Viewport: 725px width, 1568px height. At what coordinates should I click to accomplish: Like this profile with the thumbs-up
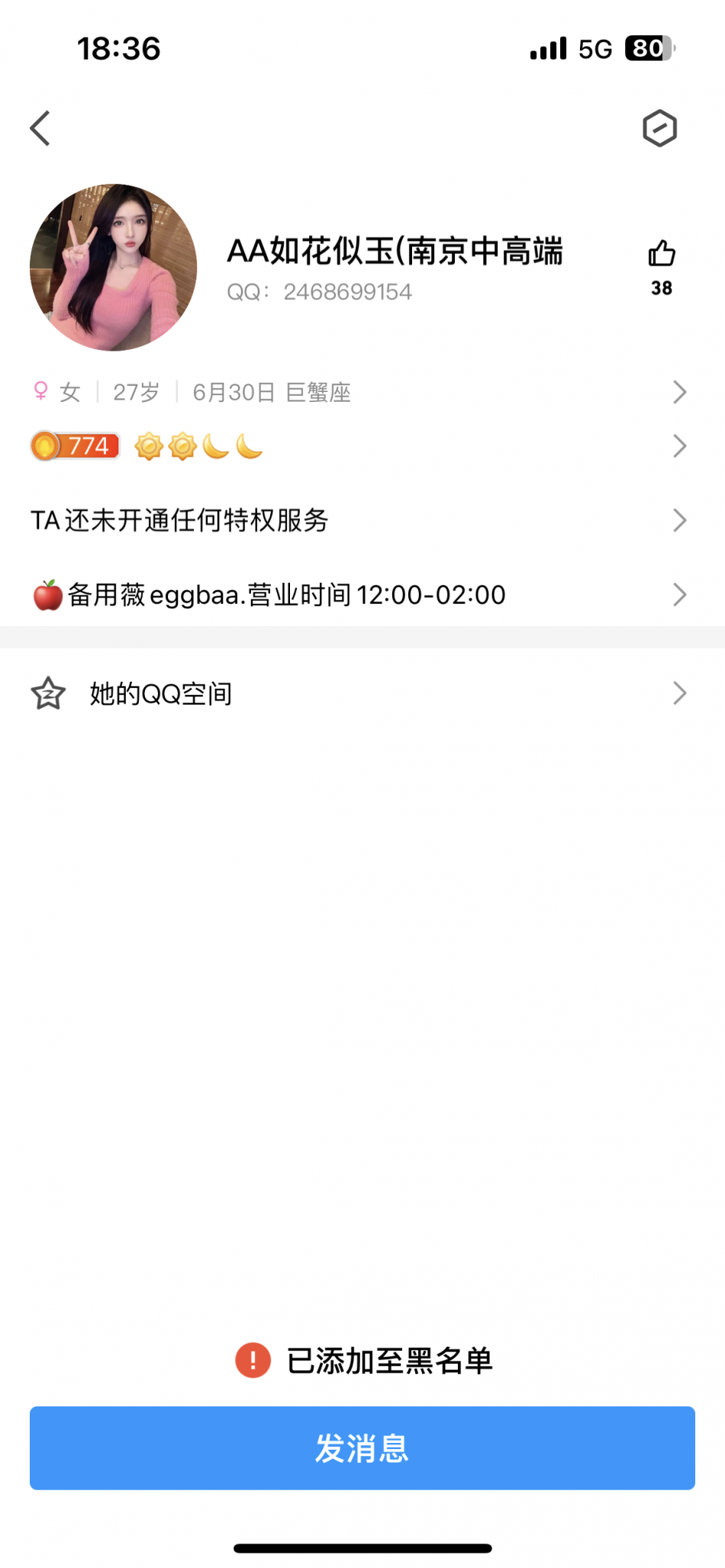(x=662, y=253)
